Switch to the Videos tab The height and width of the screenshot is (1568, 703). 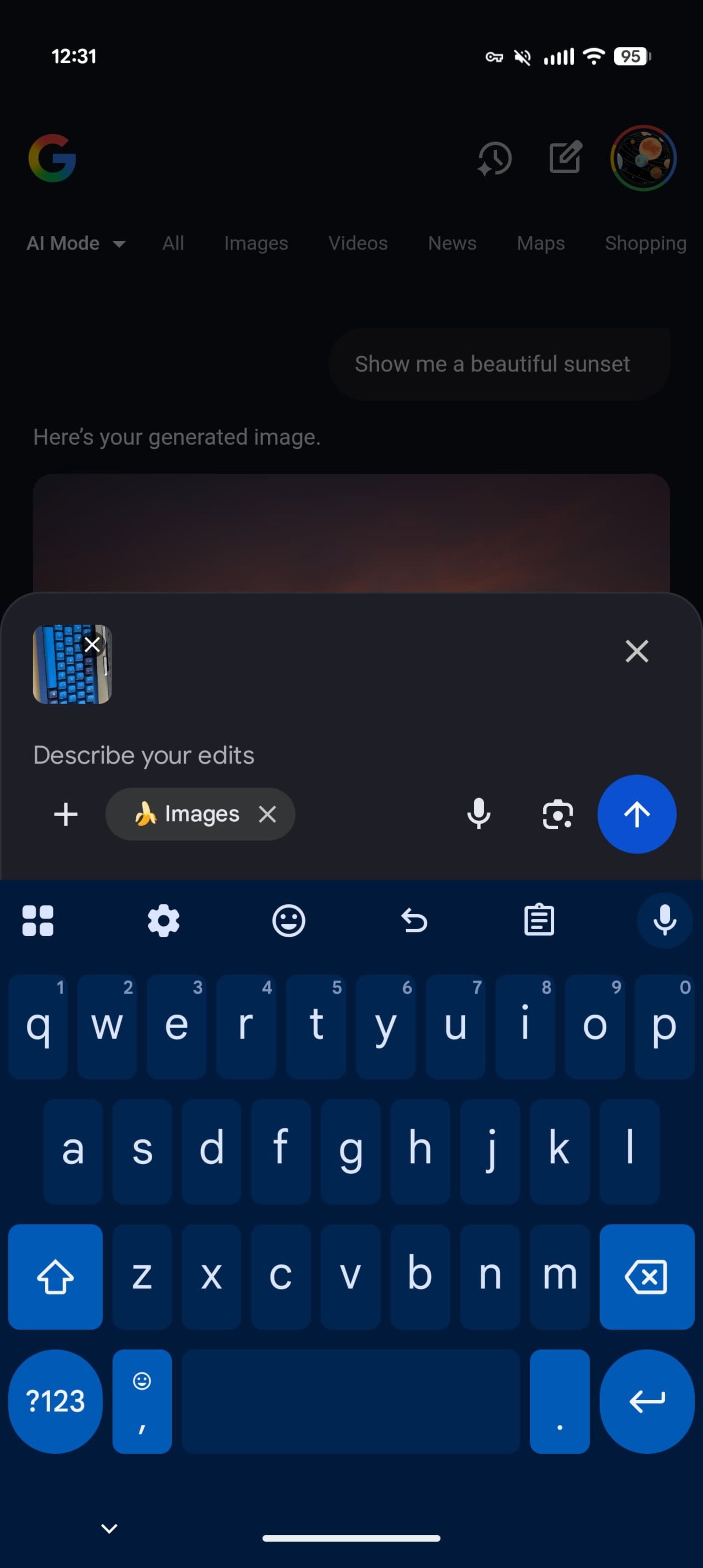coord(358,243)
